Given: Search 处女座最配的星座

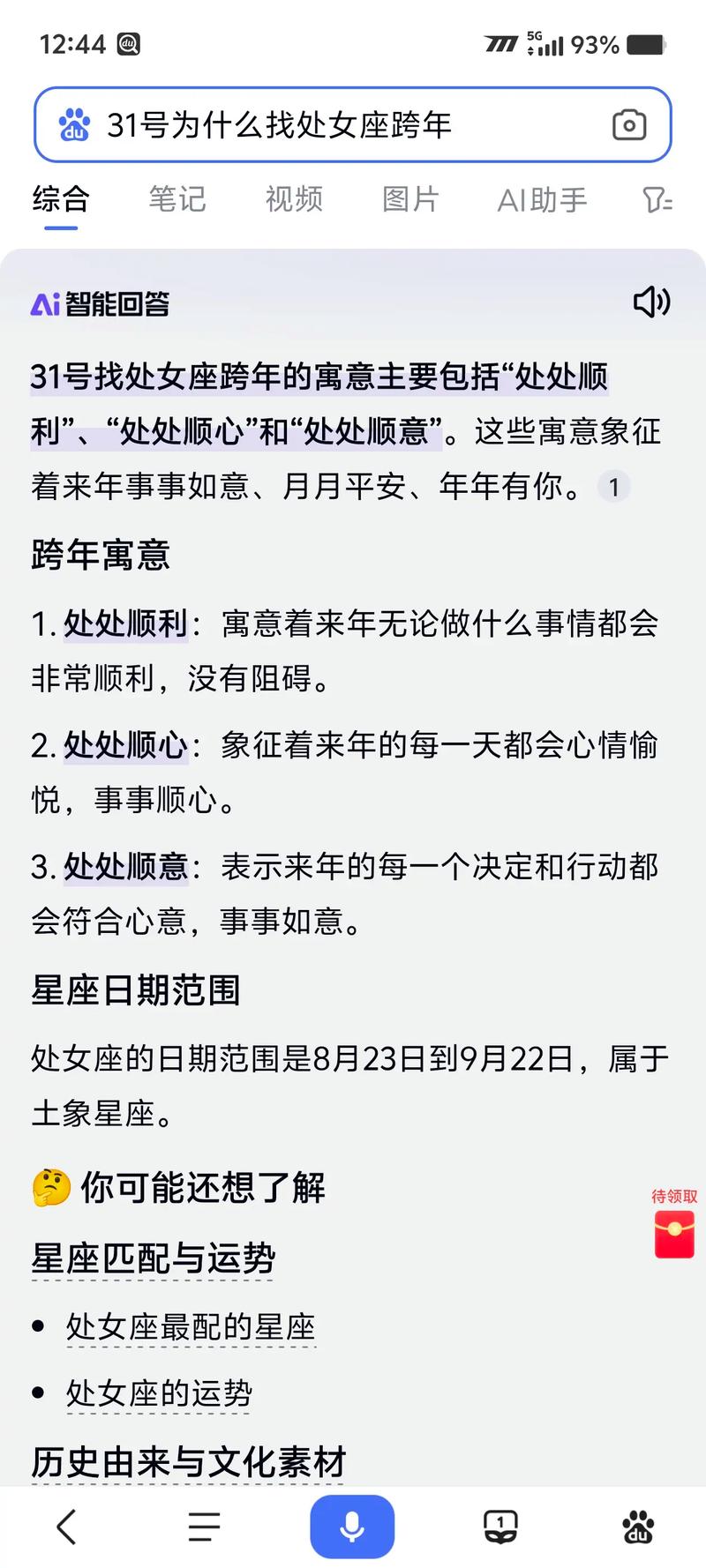Looking at the screenshot, I should tap(191, 1326).
